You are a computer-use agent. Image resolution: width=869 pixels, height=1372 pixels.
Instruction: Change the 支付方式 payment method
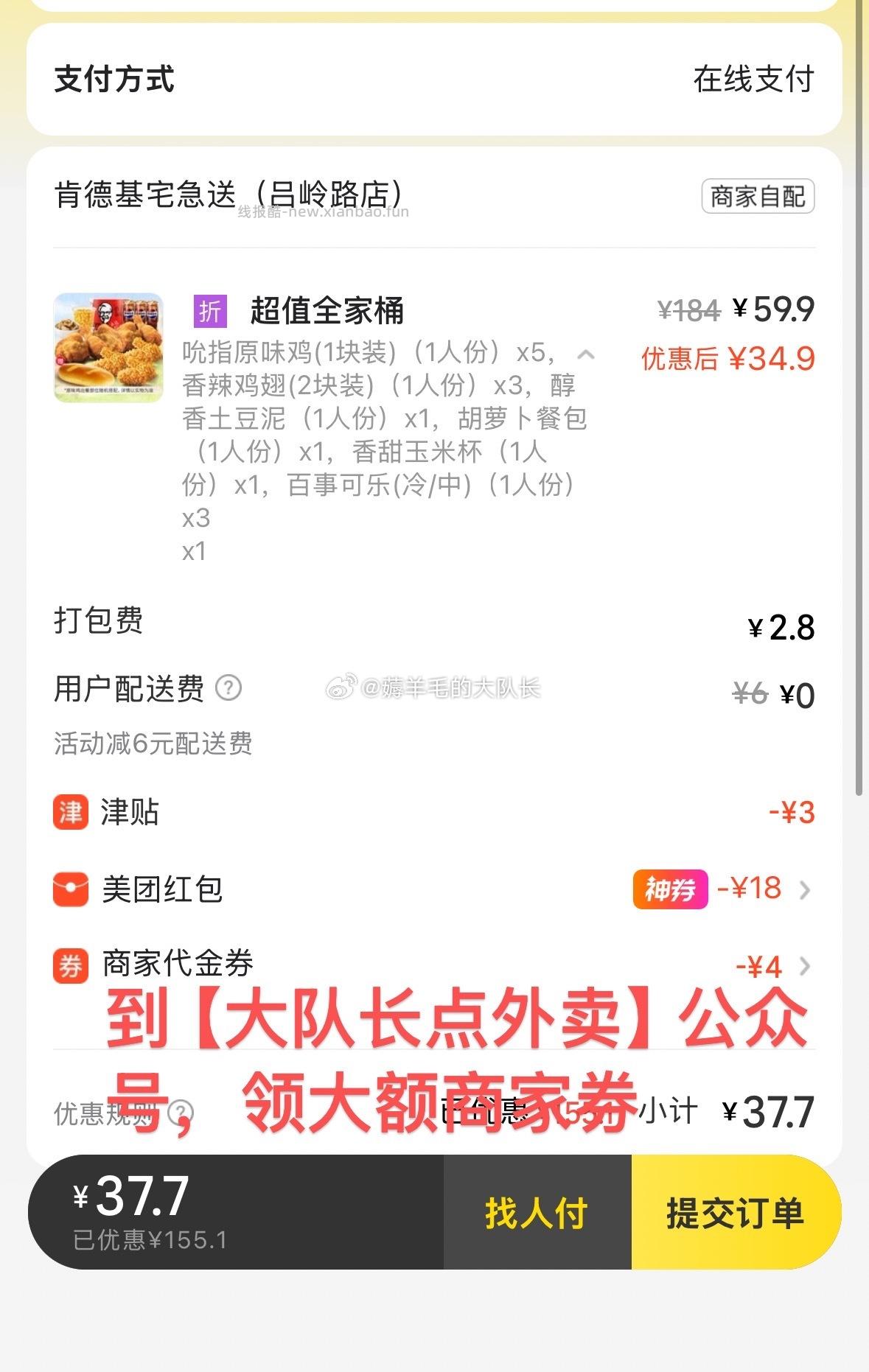[753, 80]
